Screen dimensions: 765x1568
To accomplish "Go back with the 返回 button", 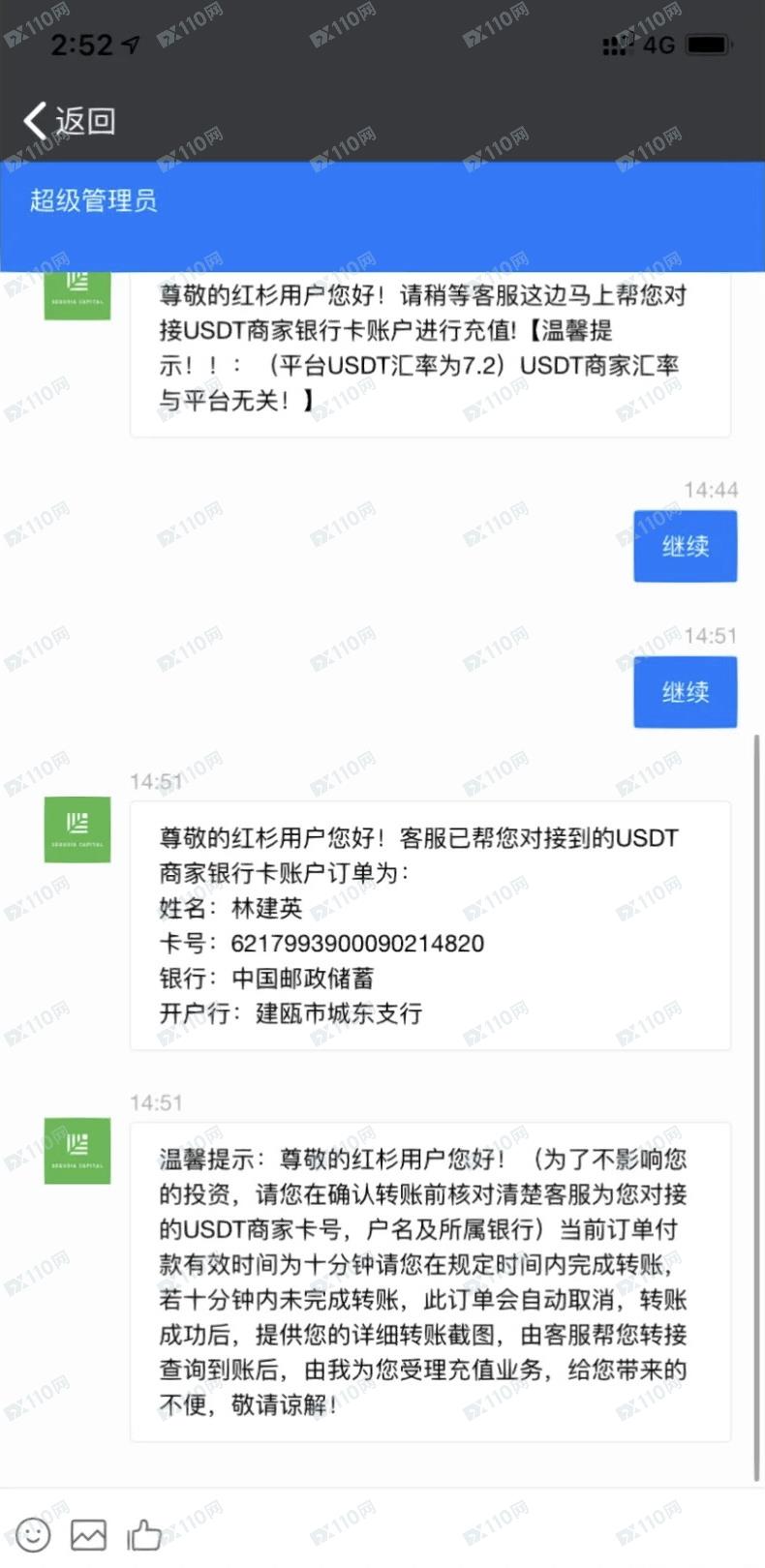I will [x=70, y=121].
